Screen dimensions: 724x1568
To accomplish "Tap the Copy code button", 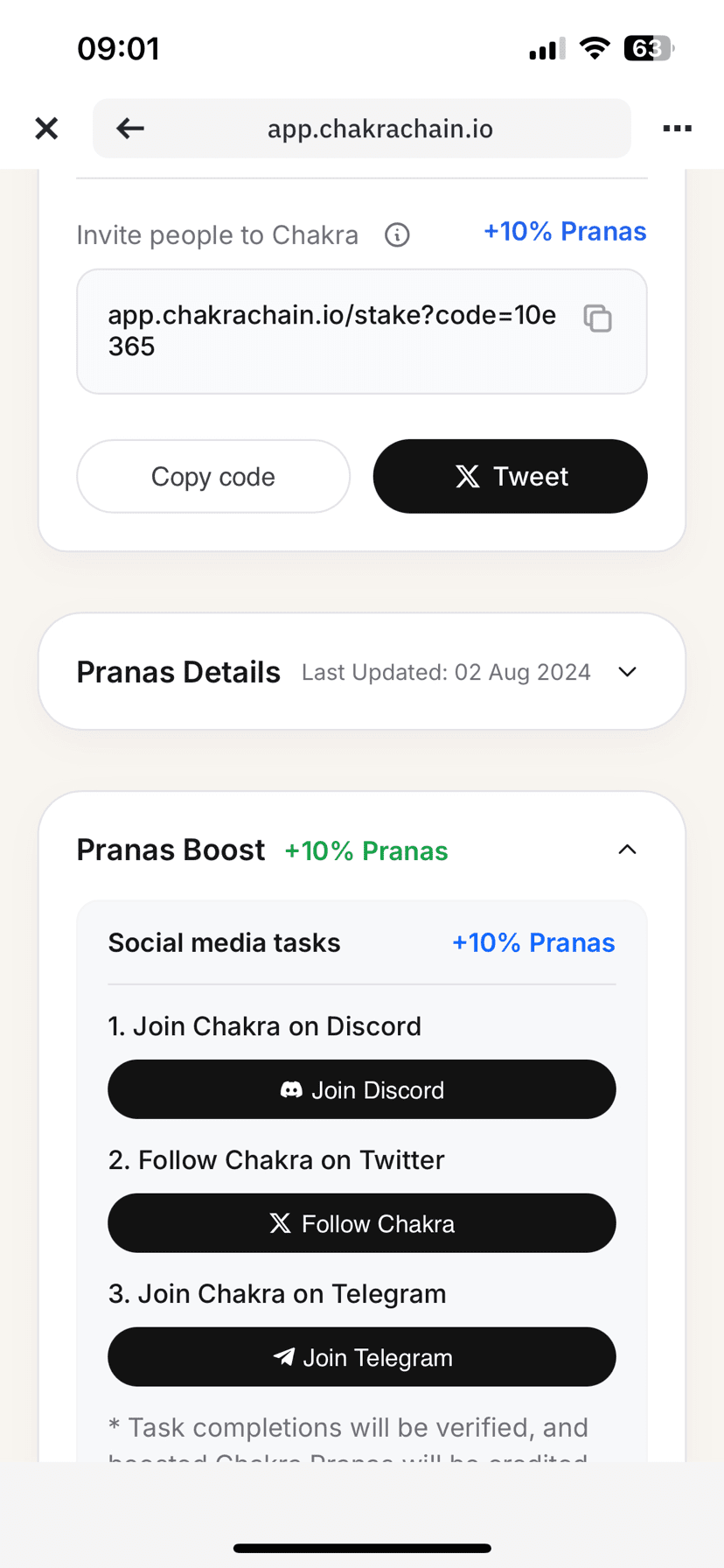I will coord(213,477).
